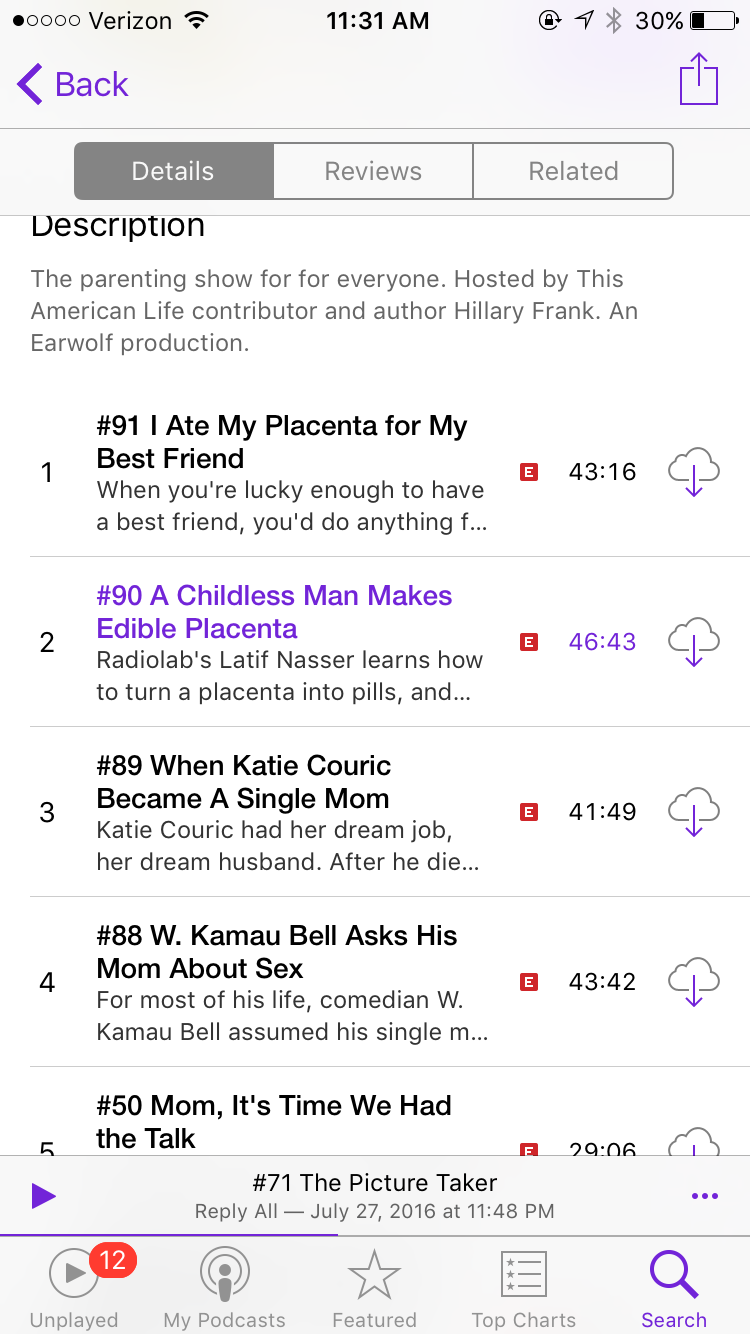This screenshot has height=1334, width=750.
Task: Download episode #88 from the cloud
Action: [693, 982]
